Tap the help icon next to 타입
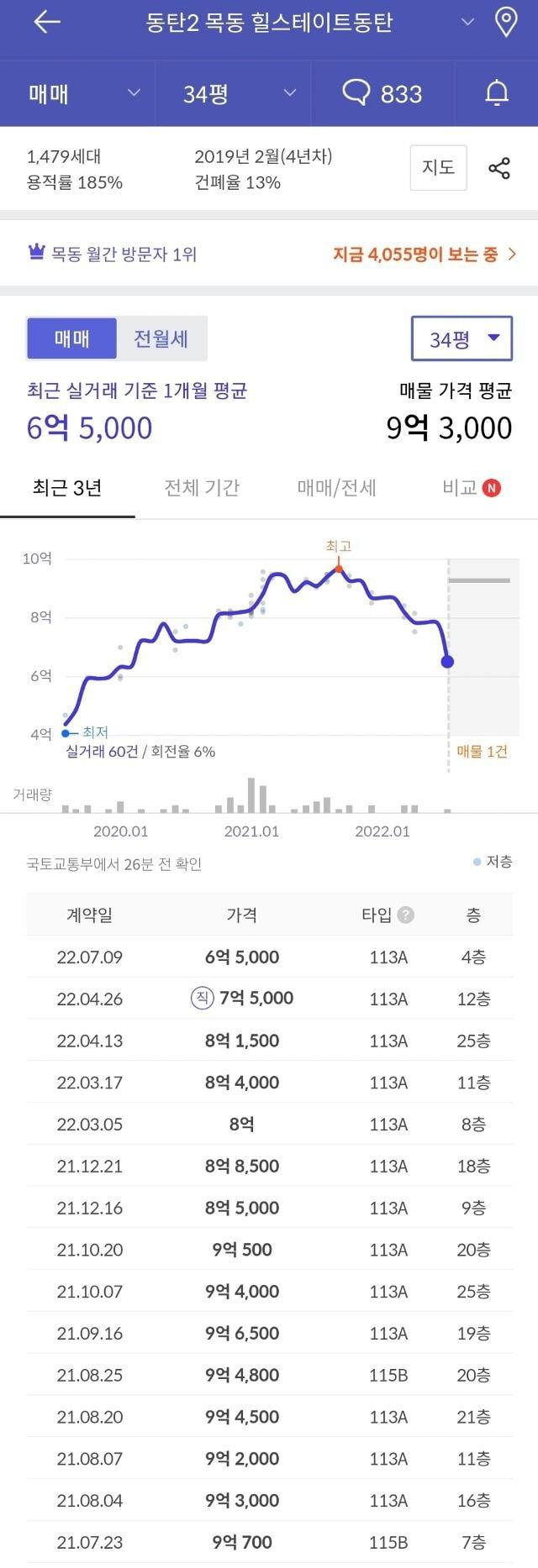 pos(405,915)
